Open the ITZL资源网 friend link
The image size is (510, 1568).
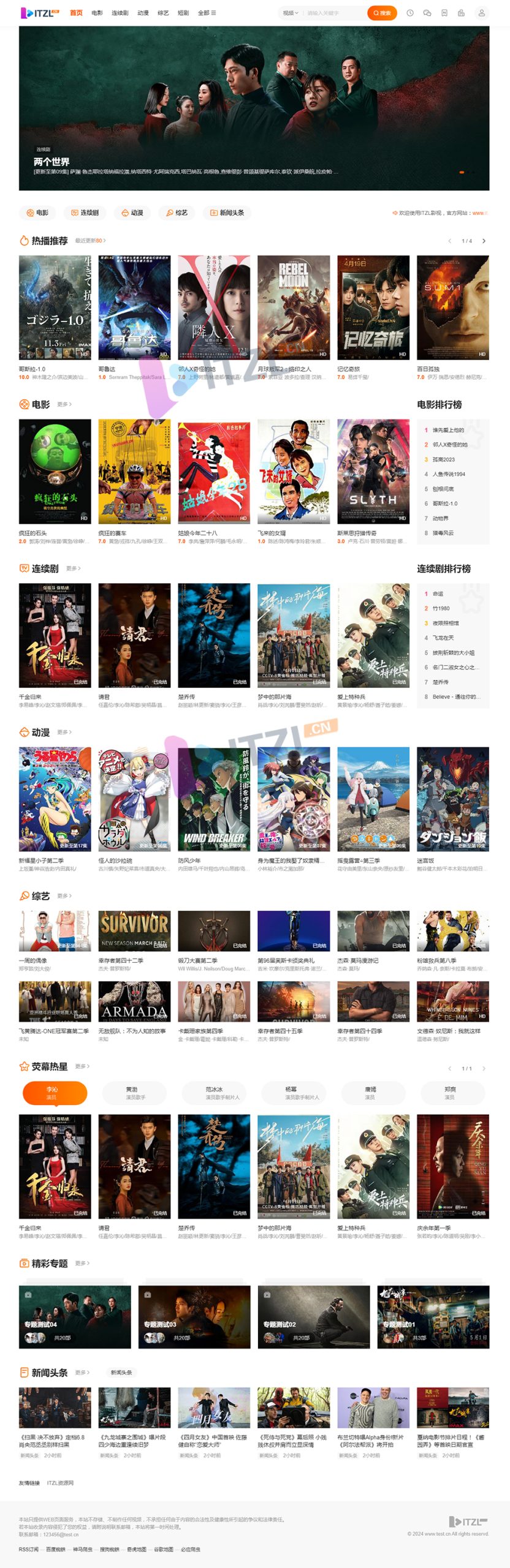(60, 1483)
